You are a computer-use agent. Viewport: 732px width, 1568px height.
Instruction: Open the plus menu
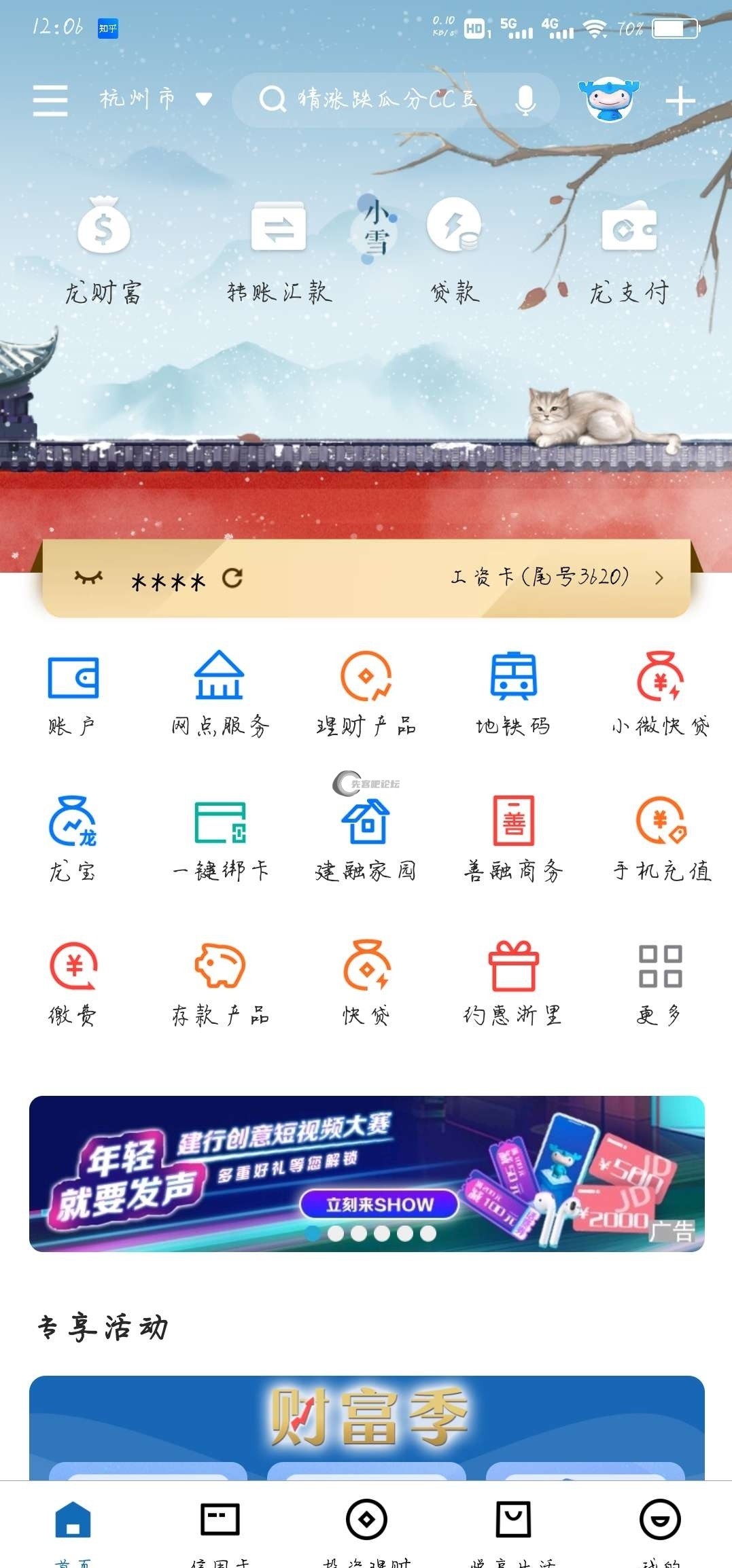(x=680, y=102)
